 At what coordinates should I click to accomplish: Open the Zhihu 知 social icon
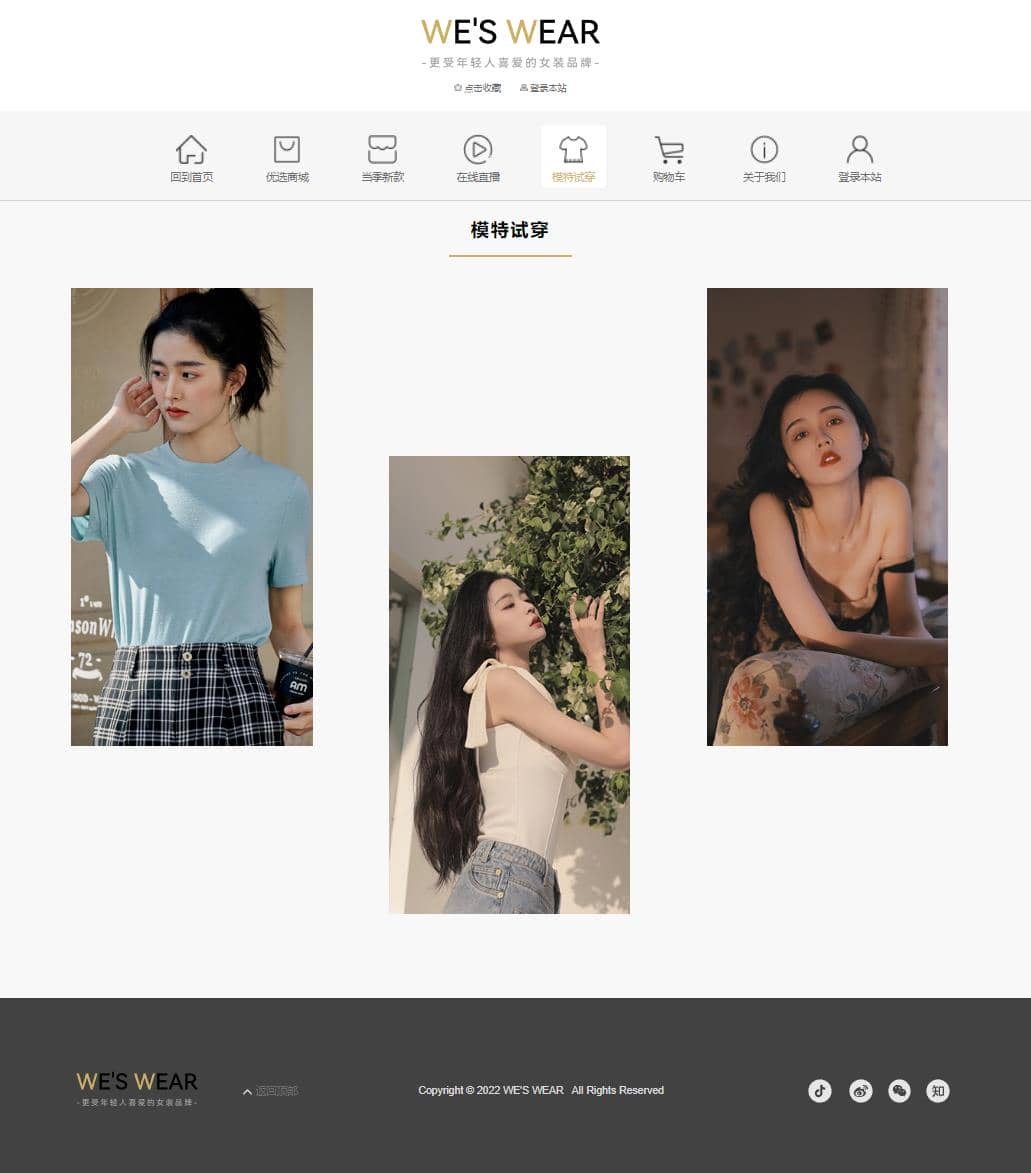pyautogui.click(x=937, y=1091)
